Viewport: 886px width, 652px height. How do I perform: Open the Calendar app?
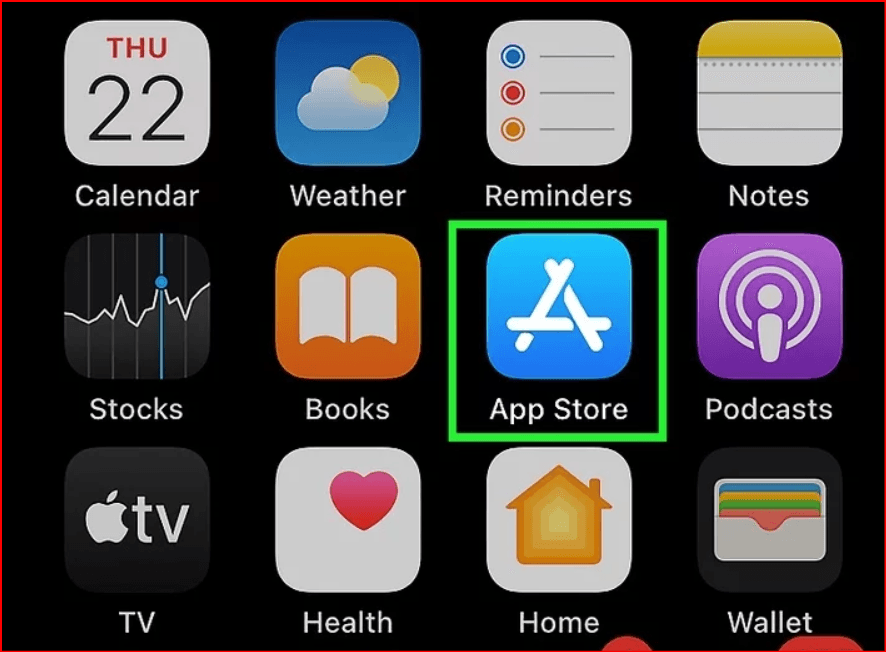(x=137, y=93)
